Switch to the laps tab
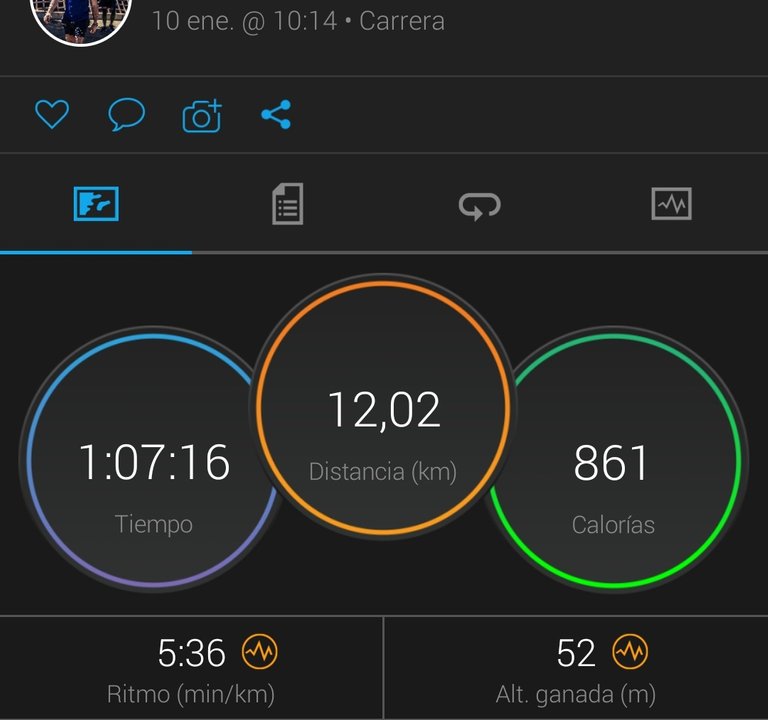This screenshot has width=768, height=720. 479,205
